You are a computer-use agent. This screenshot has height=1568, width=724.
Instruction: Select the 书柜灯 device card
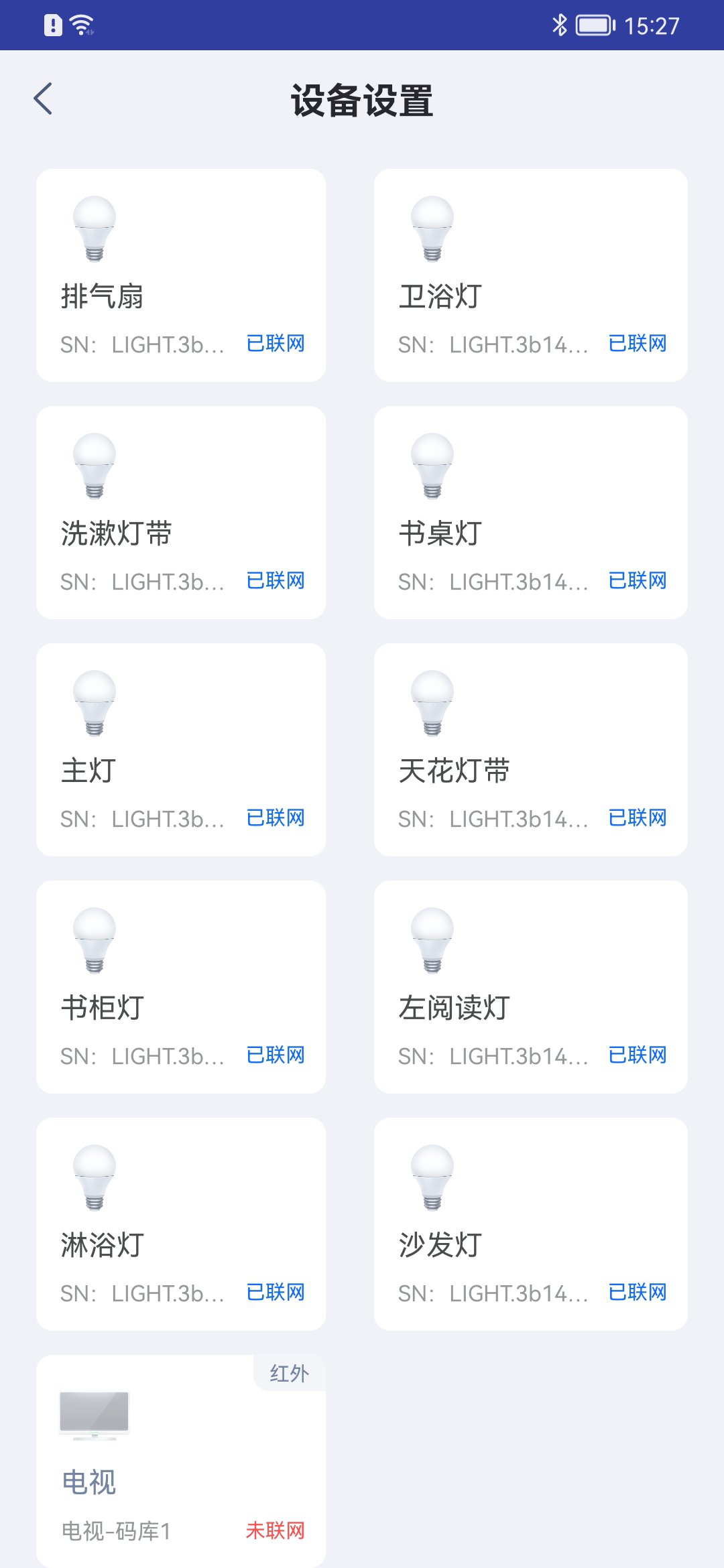pyautogui.click(x=181, y=987)
